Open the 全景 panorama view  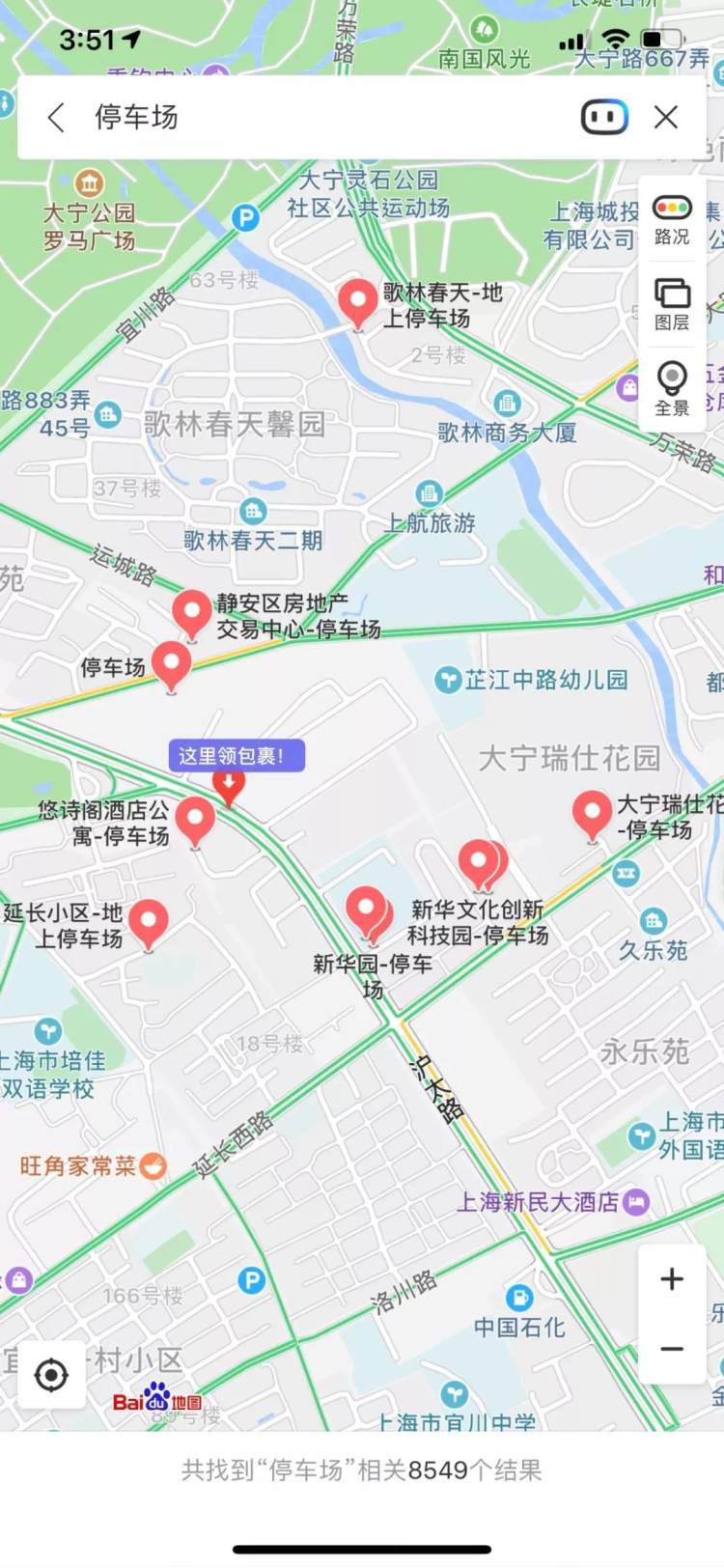pyautogui.click(x=672, y=388)
